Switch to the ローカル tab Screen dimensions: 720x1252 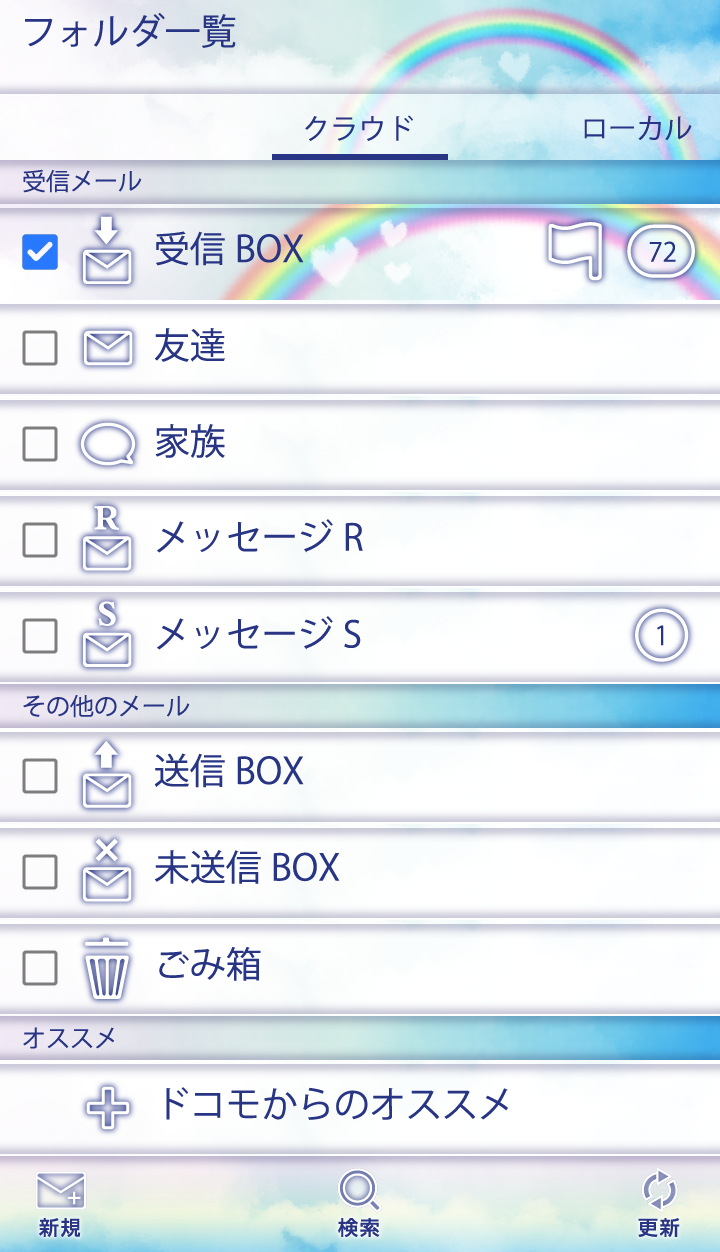[x=636, y=129]
